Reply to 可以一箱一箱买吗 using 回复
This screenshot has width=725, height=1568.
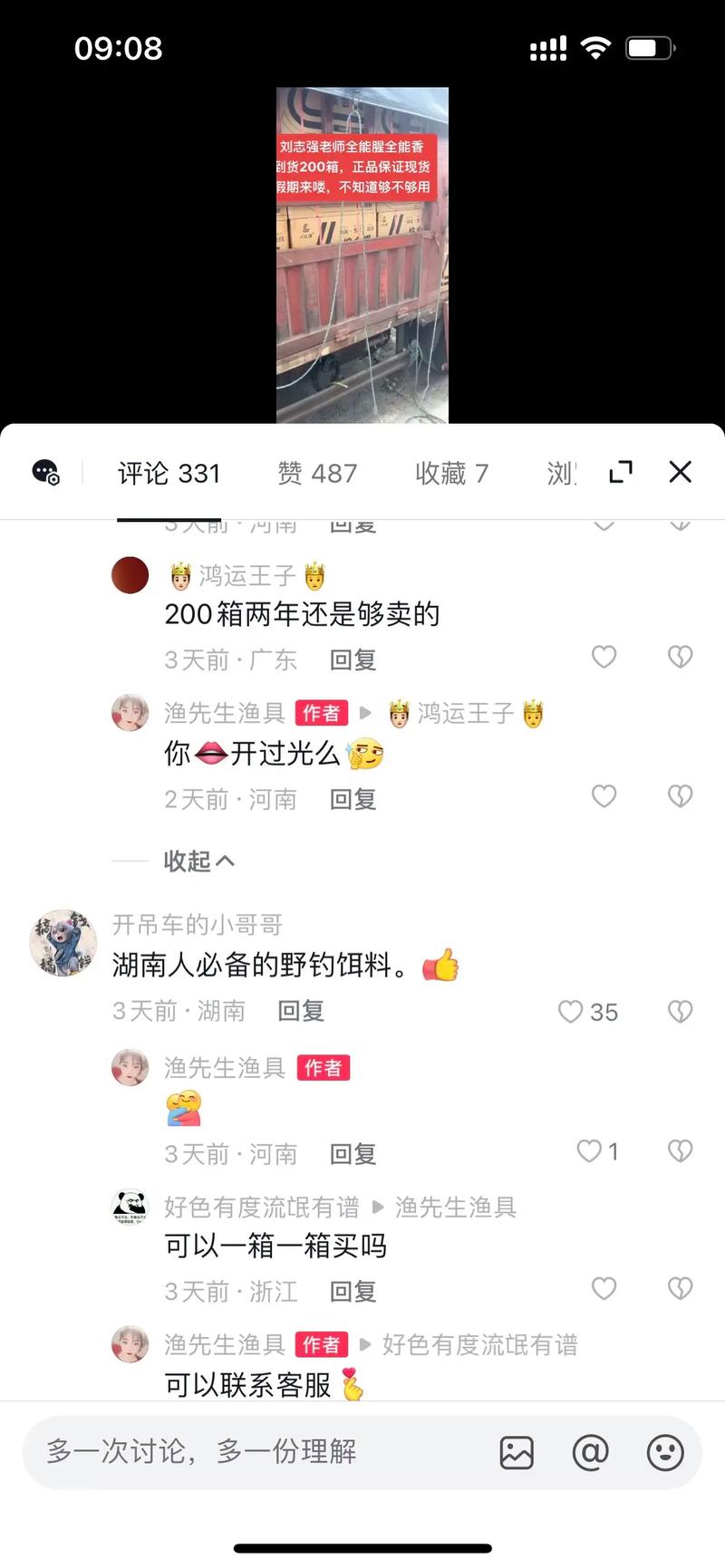(x=352, y=1291)
